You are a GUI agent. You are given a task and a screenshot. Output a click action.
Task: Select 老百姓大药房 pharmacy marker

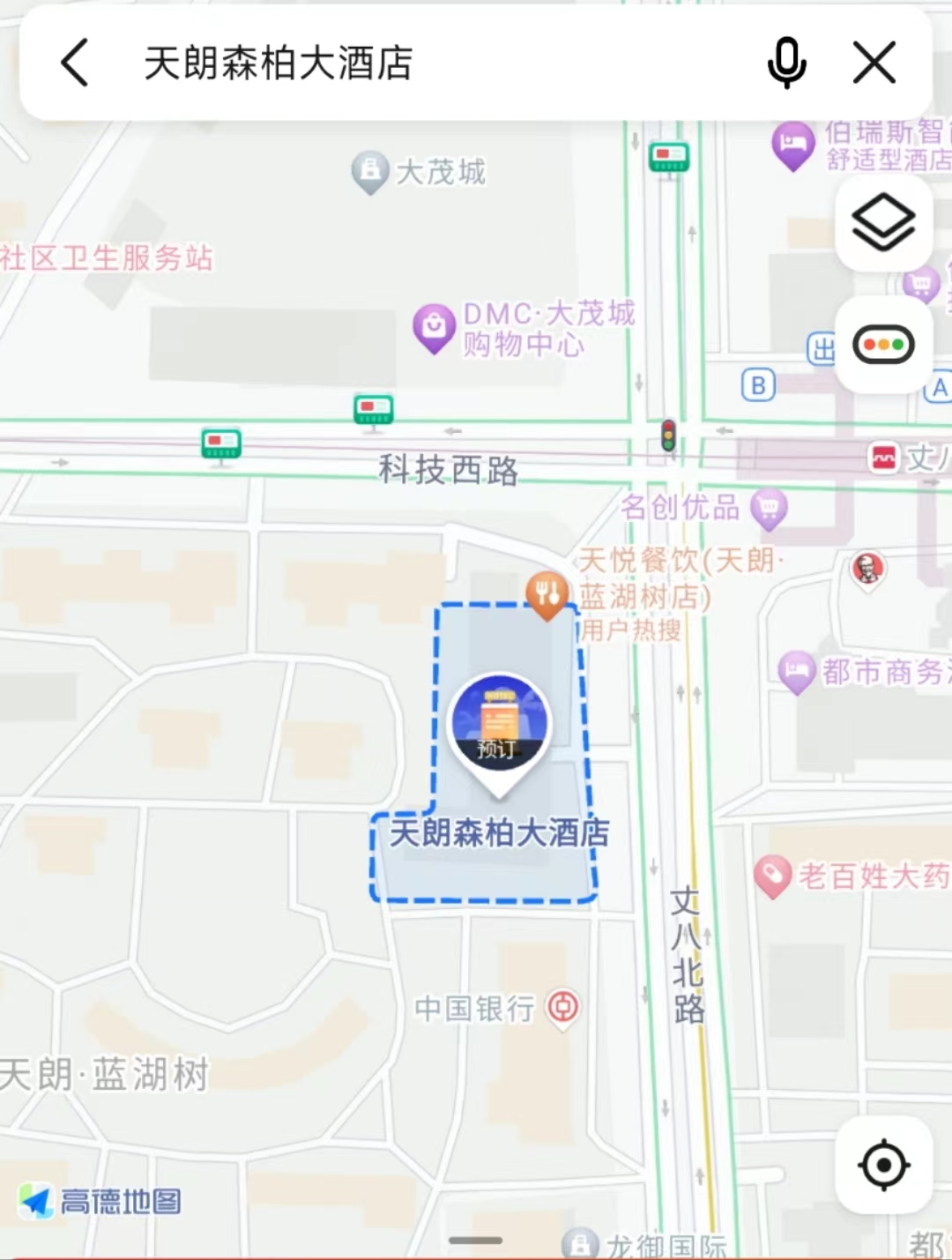tap(772, 876)
